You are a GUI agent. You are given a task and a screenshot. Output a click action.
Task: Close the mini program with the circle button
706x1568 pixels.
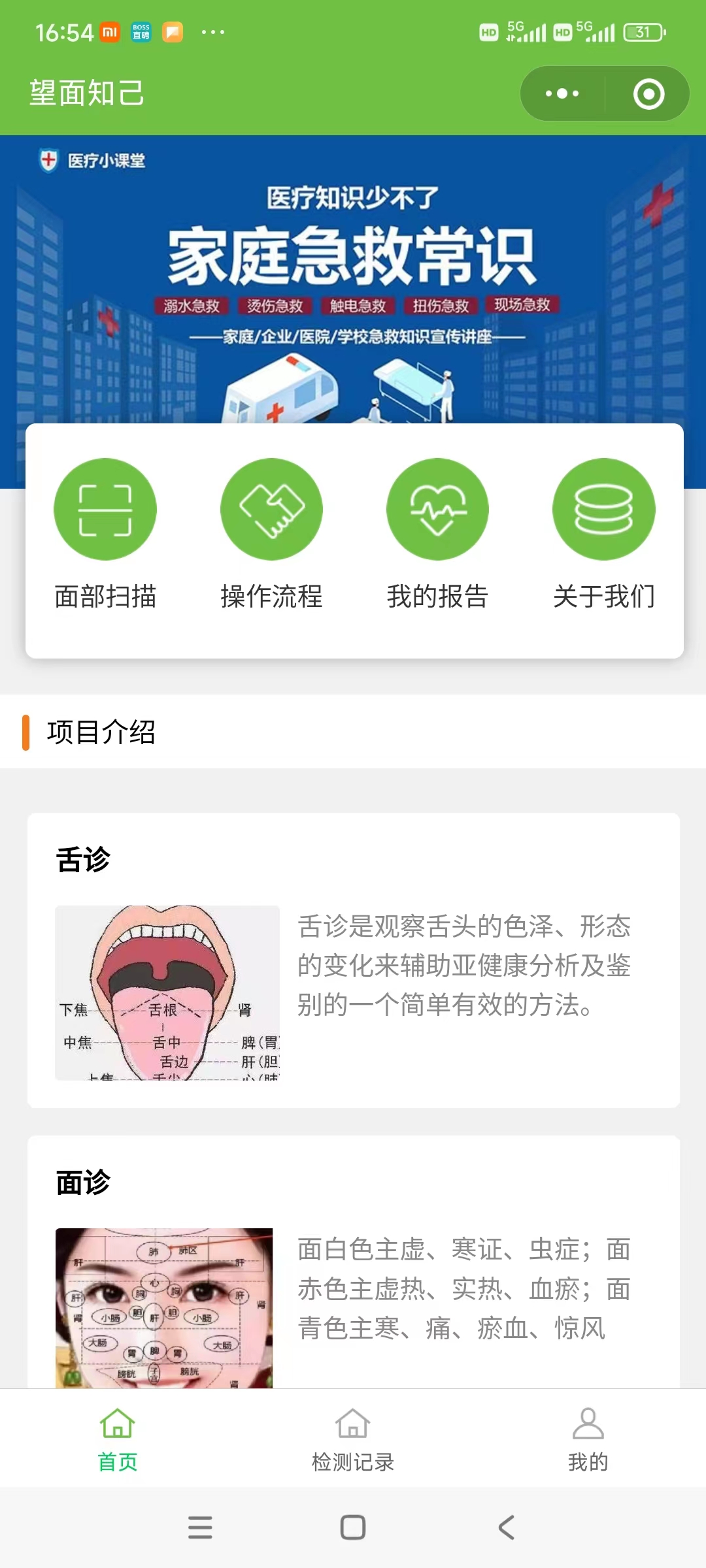tap(648, 93)
